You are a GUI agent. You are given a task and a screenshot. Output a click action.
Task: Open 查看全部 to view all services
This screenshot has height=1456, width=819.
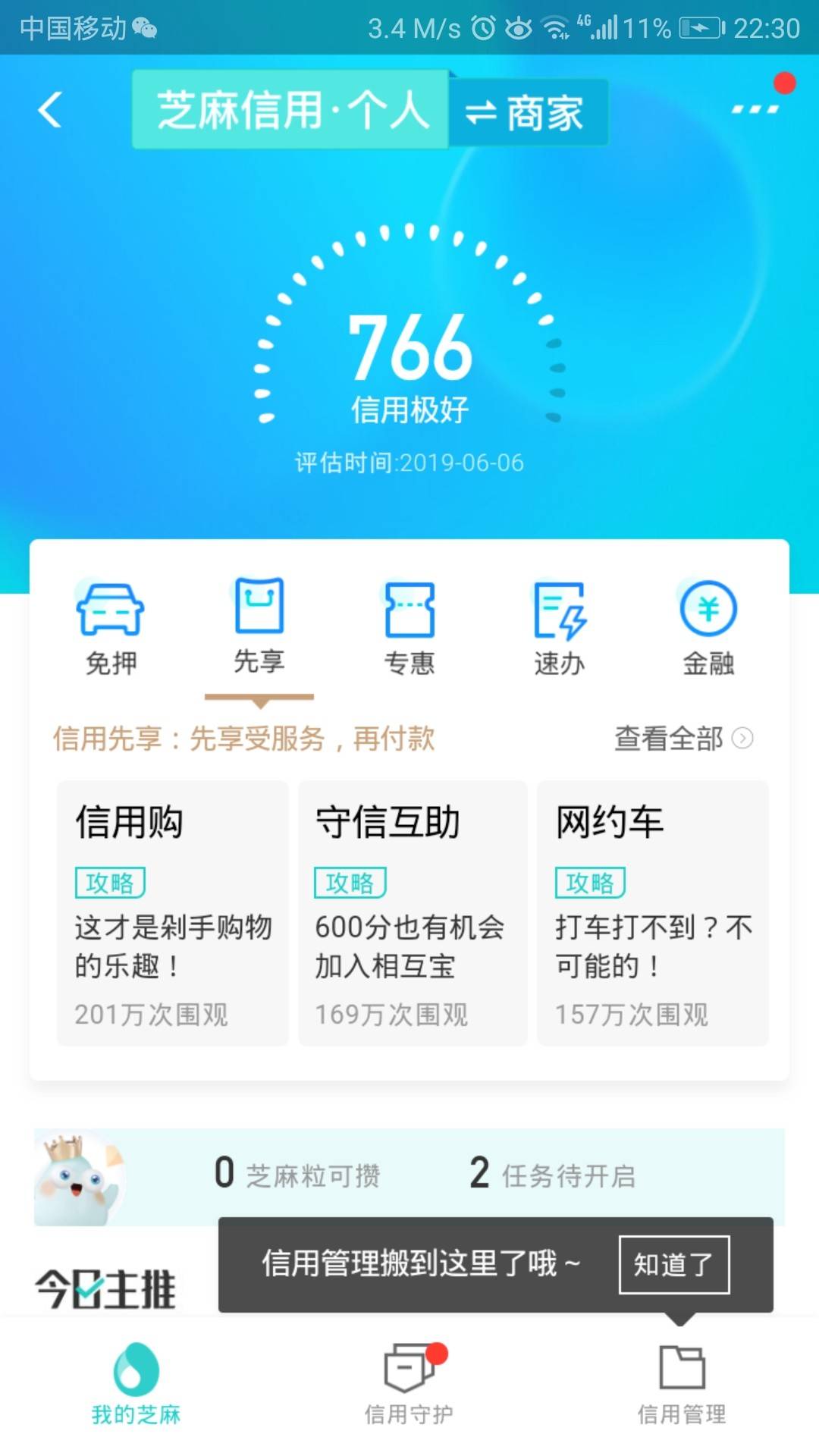(683, 738)
